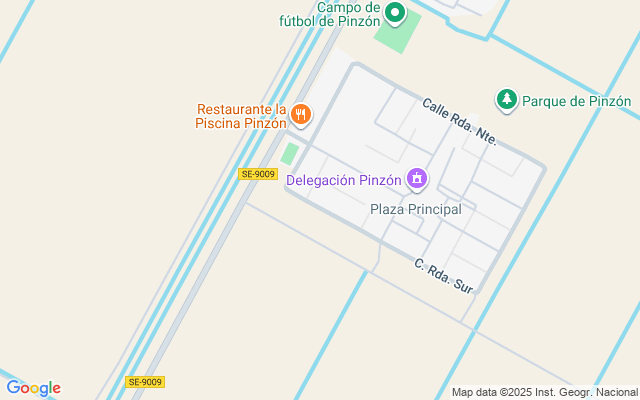640x400 pixels.
Task: Open the Restaurante la Piscina Pinzón marker
Action: pyautogui.click(x=300, y=115)
